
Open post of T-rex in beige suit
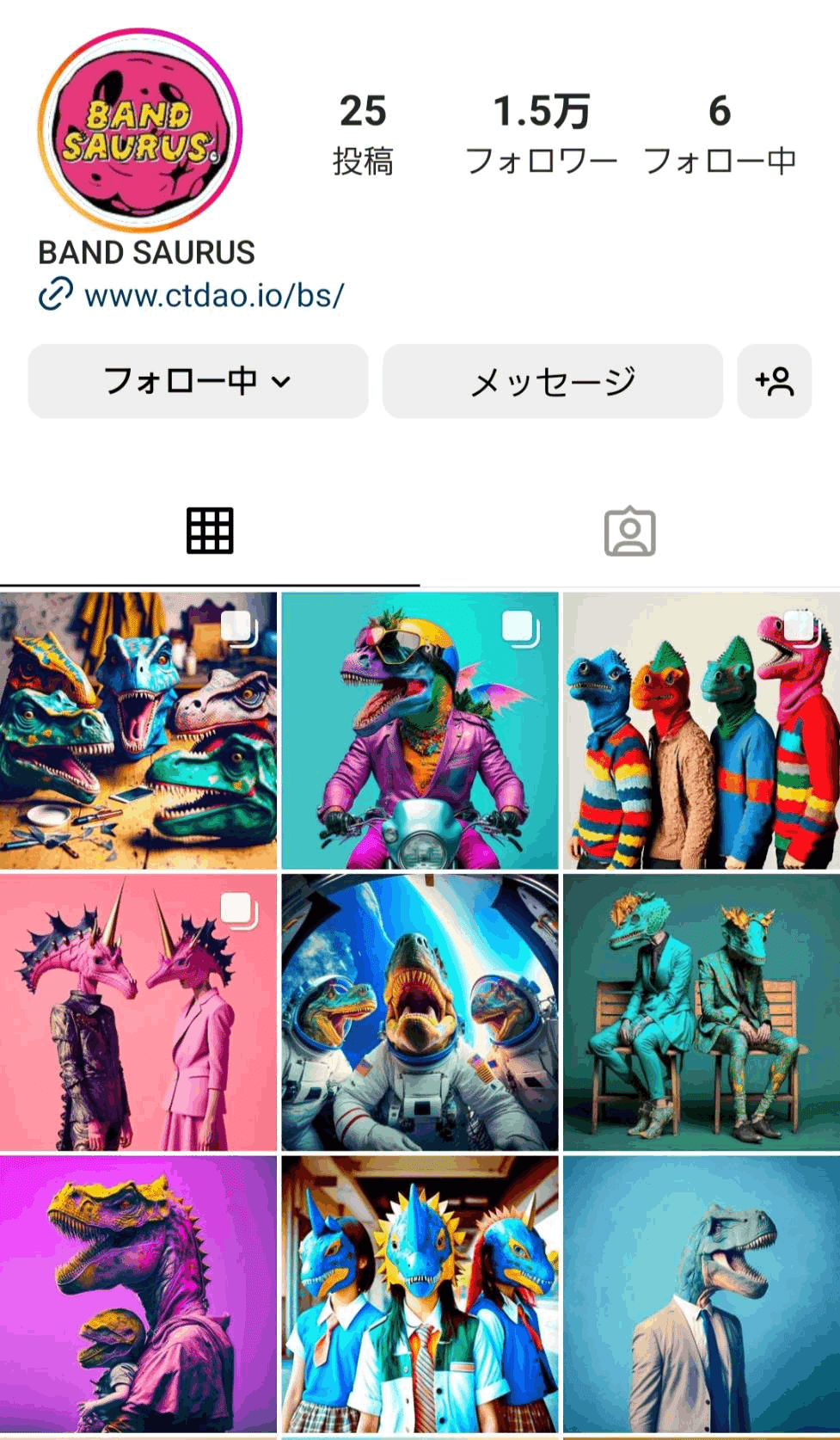(x=701, y=1293)
